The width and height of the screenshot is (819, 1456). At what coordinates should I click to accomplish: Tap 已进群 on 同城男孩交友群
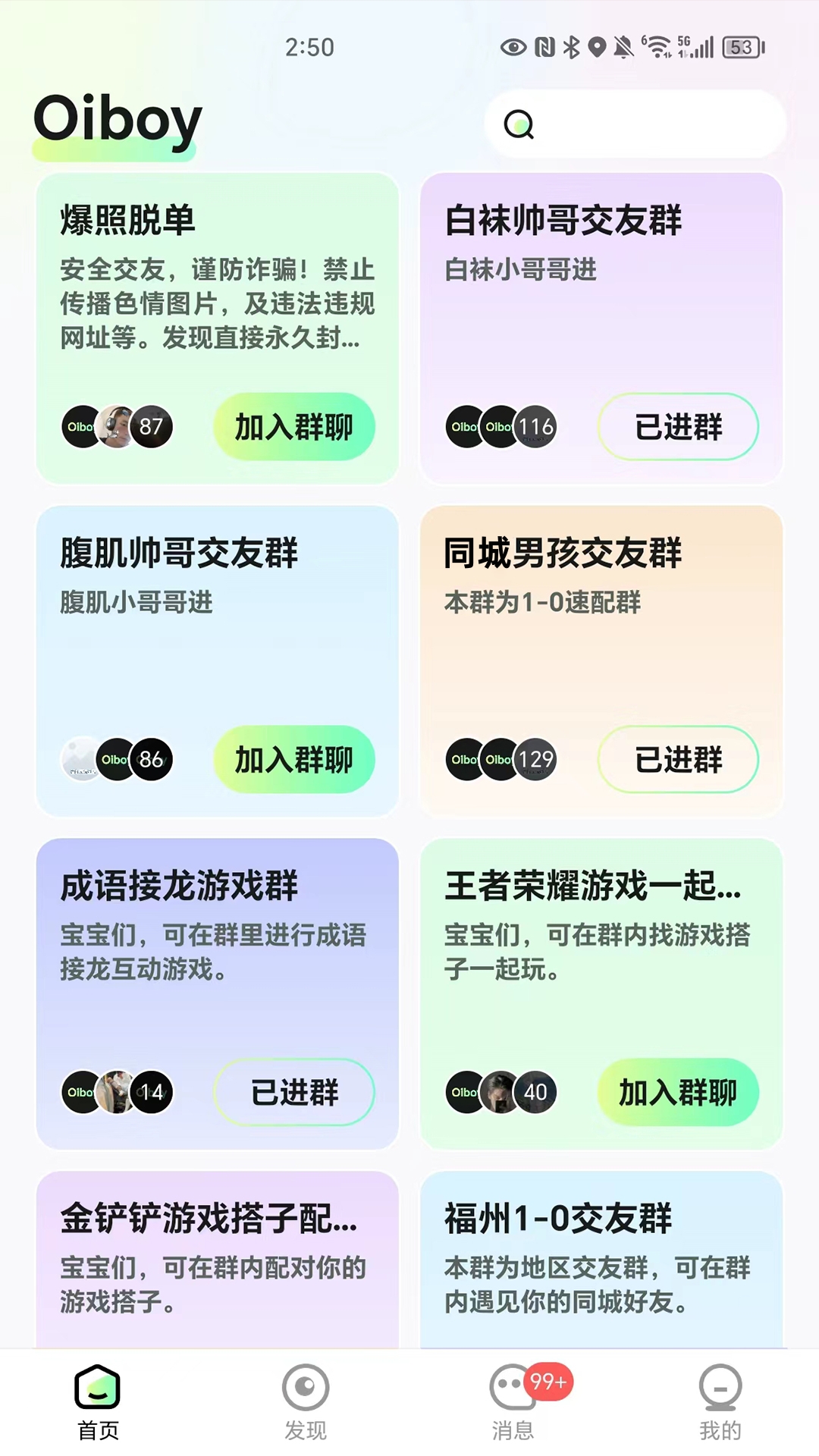pyautogui.click(x=678, y=760)
